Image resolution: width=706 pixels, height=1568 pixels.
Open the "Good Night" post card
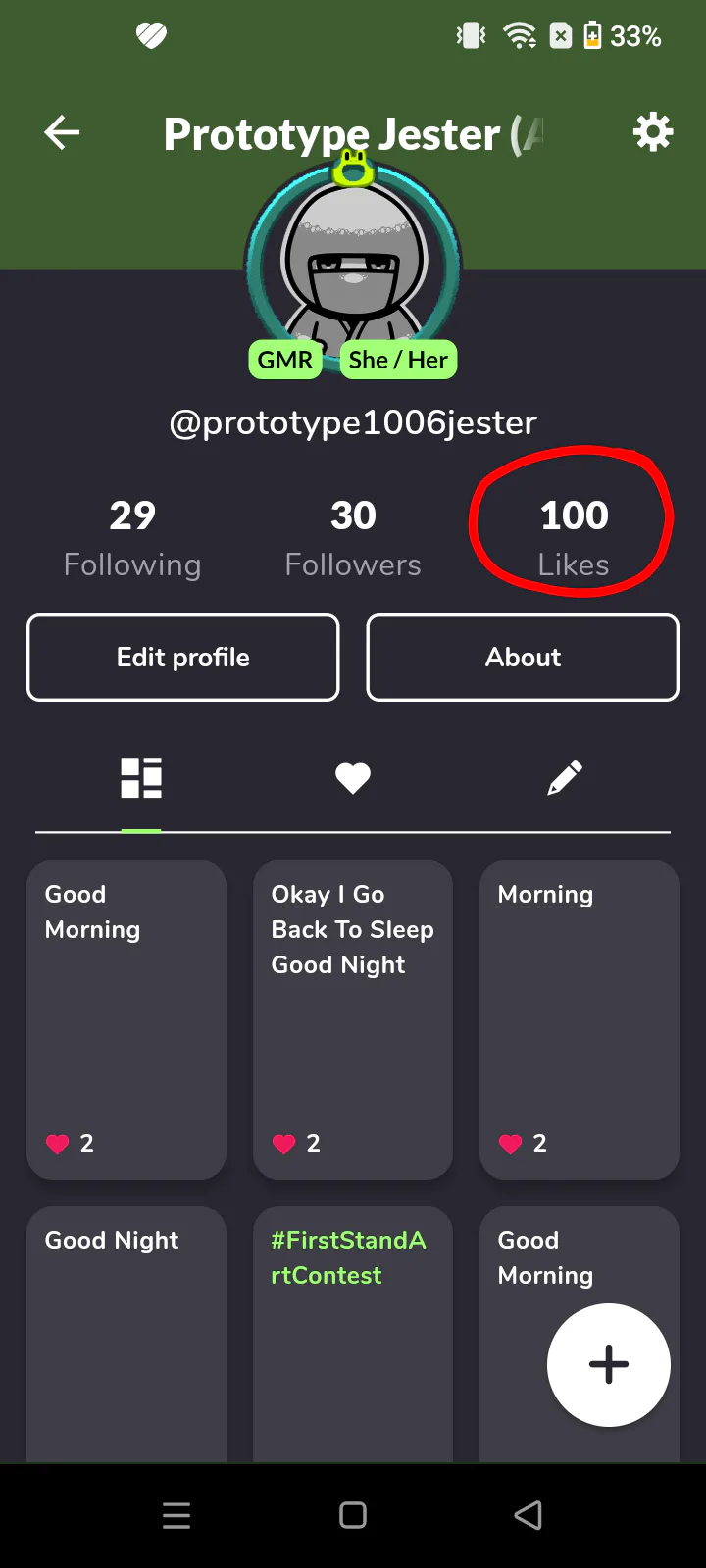126,1333
